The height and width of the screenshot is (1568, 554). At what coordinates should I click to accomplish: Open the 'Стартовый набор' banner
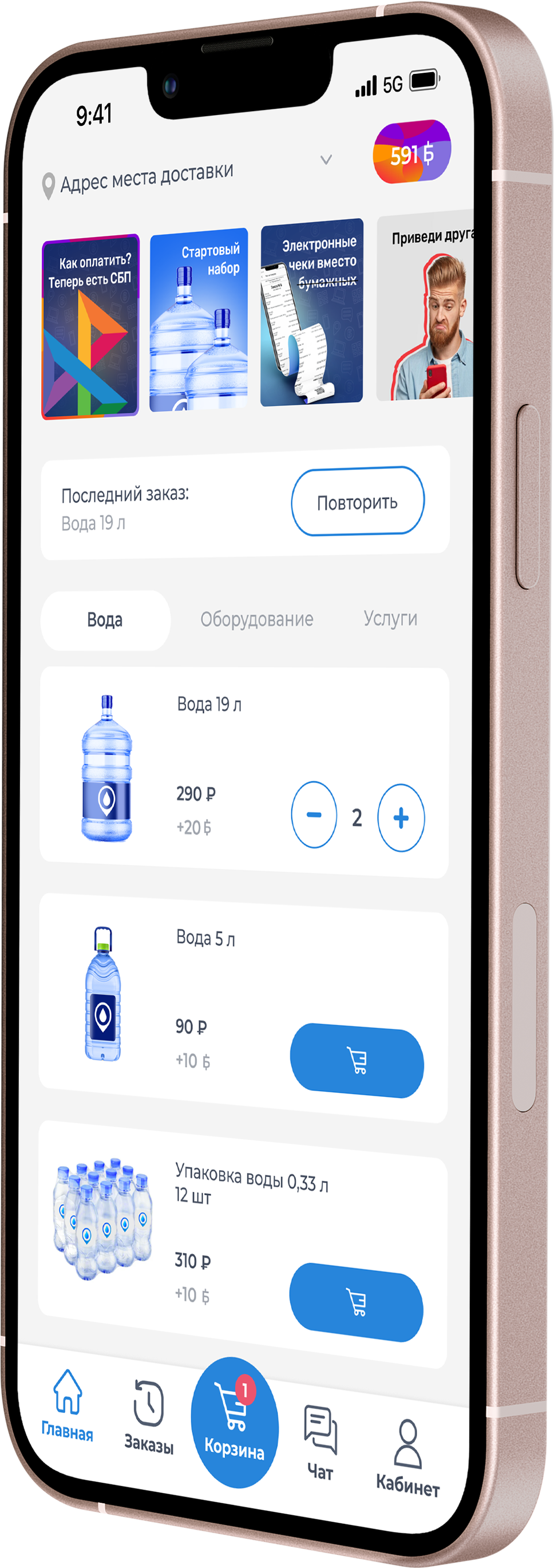click(x=199, y=319)
